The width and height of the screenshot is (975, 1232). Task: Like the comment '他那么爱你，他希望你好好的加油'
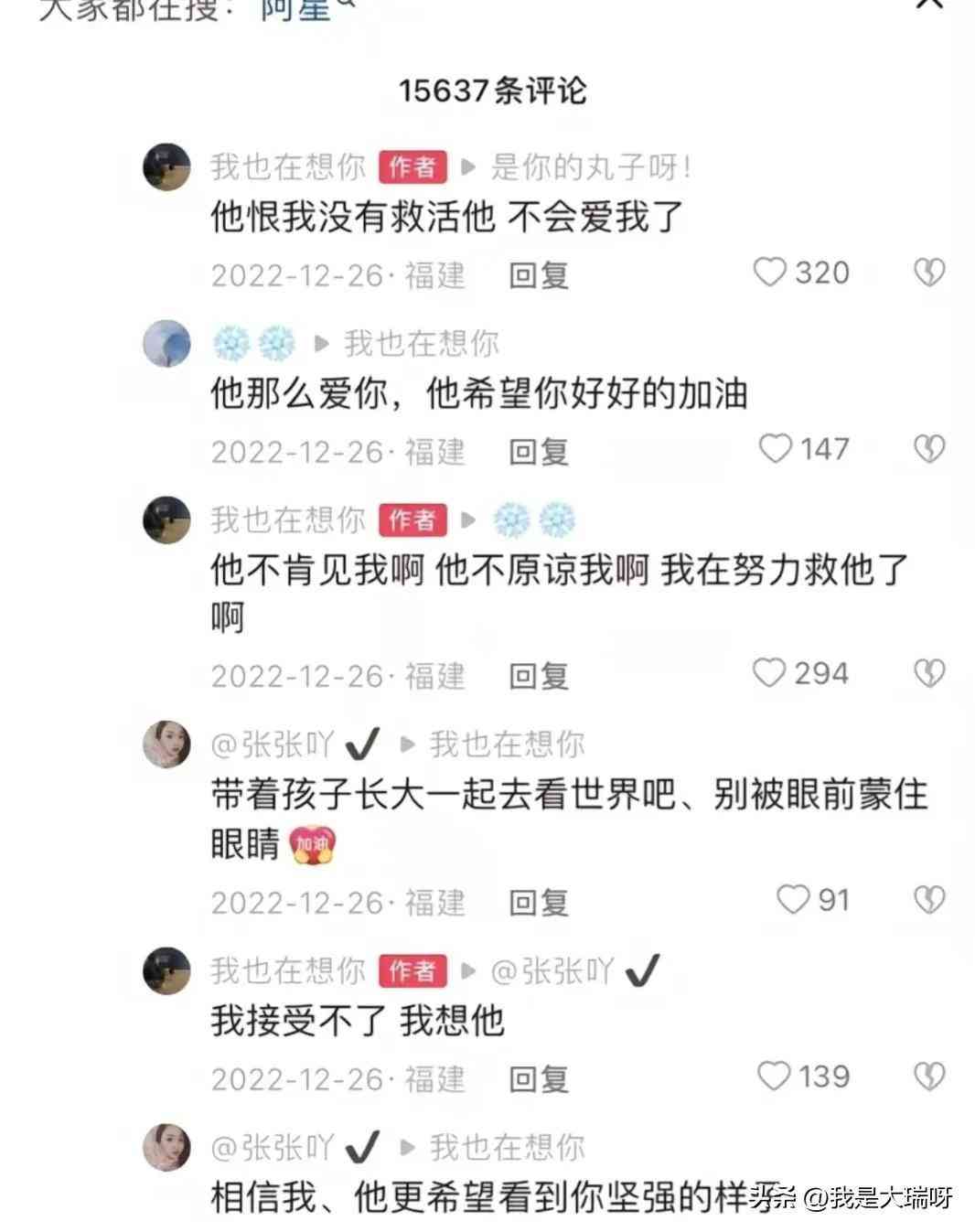776,449
